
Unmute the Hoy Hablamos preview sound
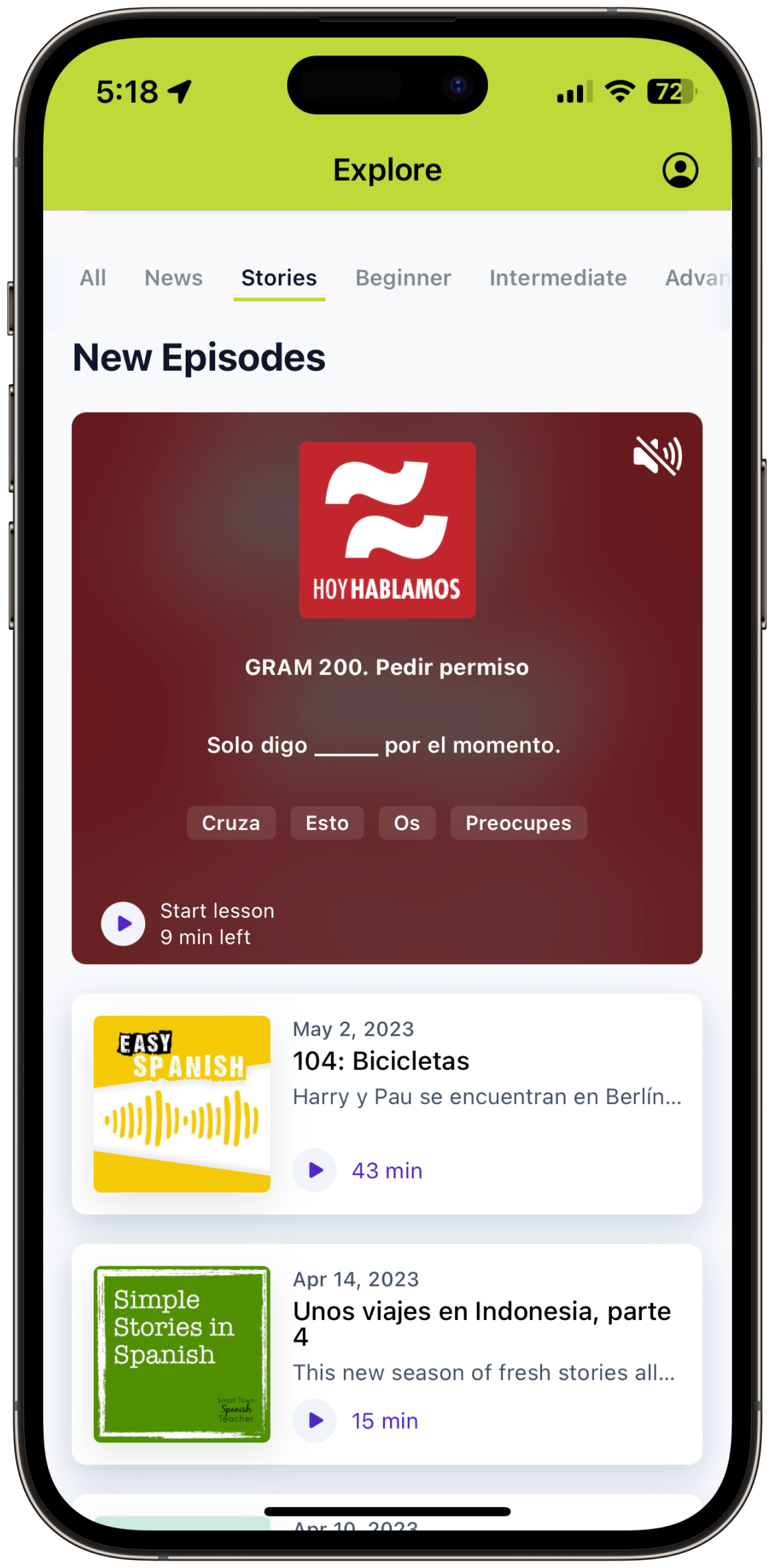tap(657, 456)
